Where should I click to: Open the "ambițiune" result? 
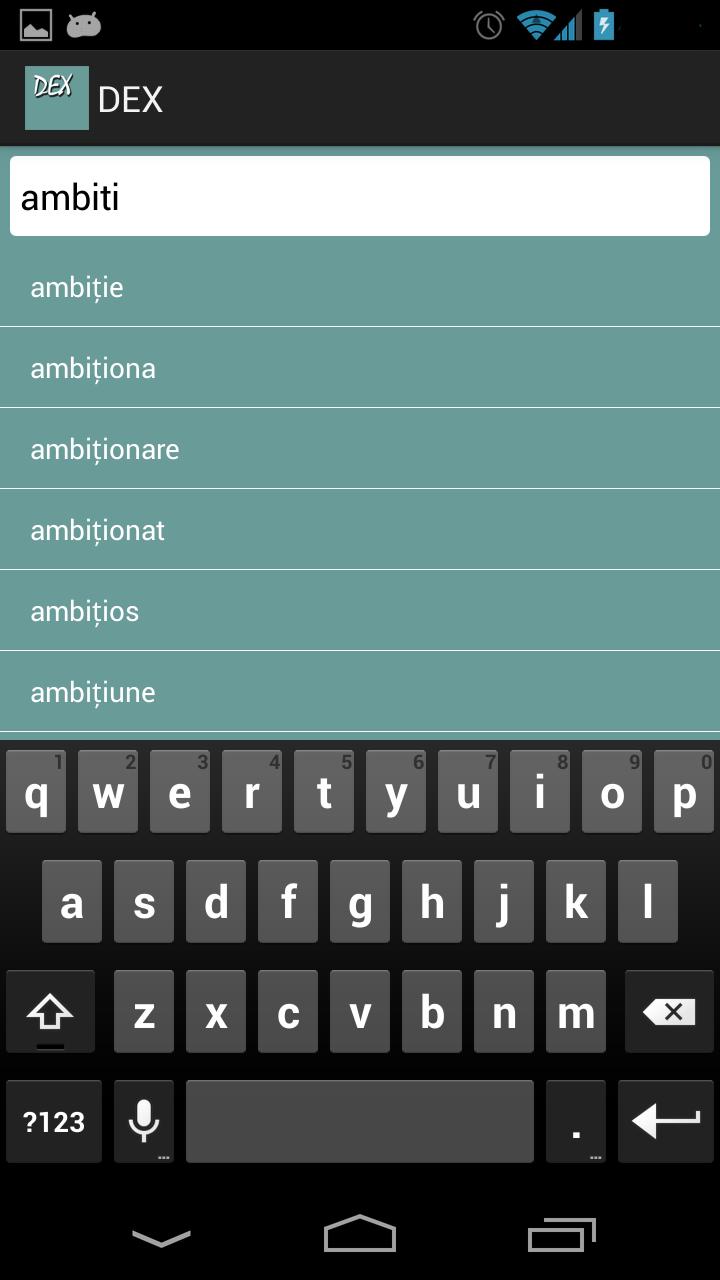pos(360,692)
